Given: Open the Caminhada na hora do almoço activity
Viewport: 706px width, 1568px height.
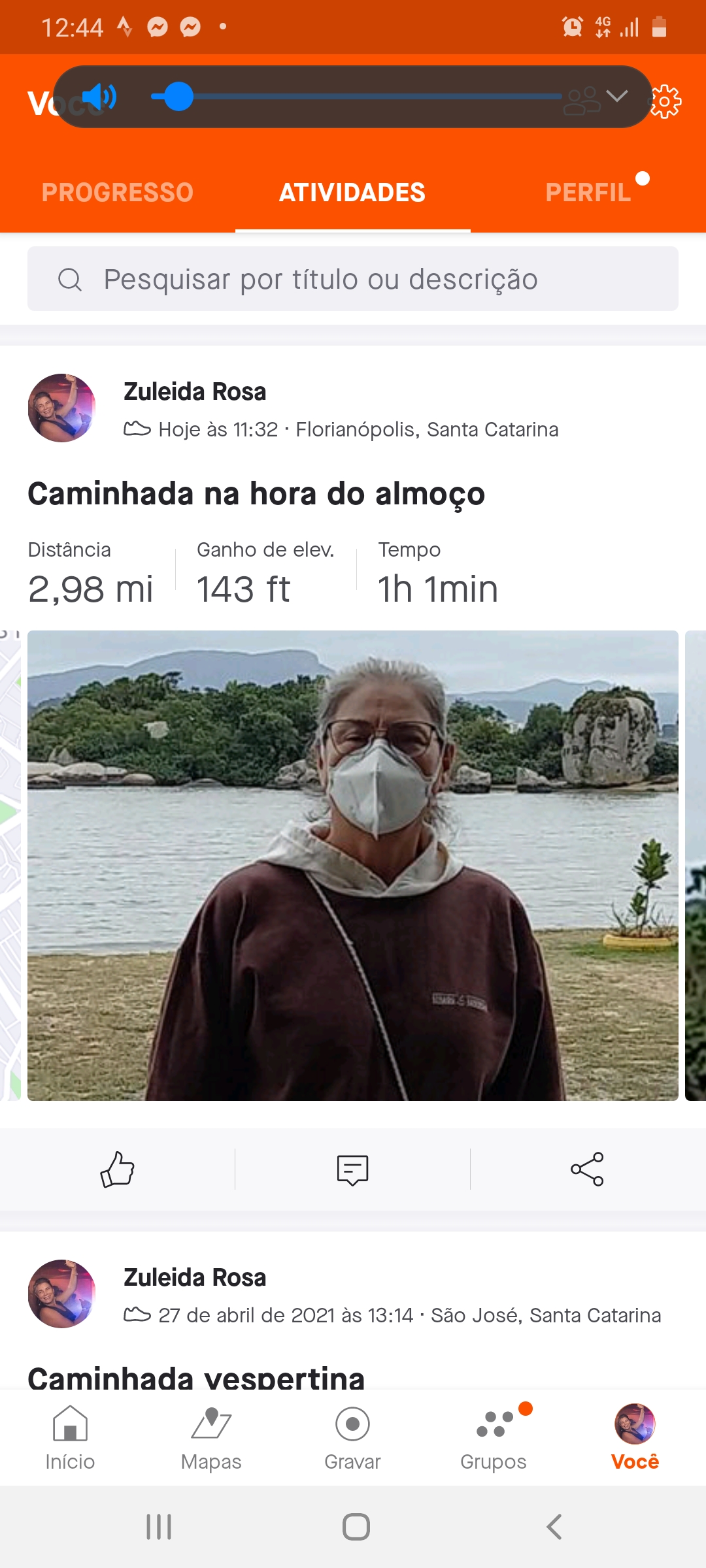Looking at the screenshot, I should pyautogui.click(x=256, y=494).
